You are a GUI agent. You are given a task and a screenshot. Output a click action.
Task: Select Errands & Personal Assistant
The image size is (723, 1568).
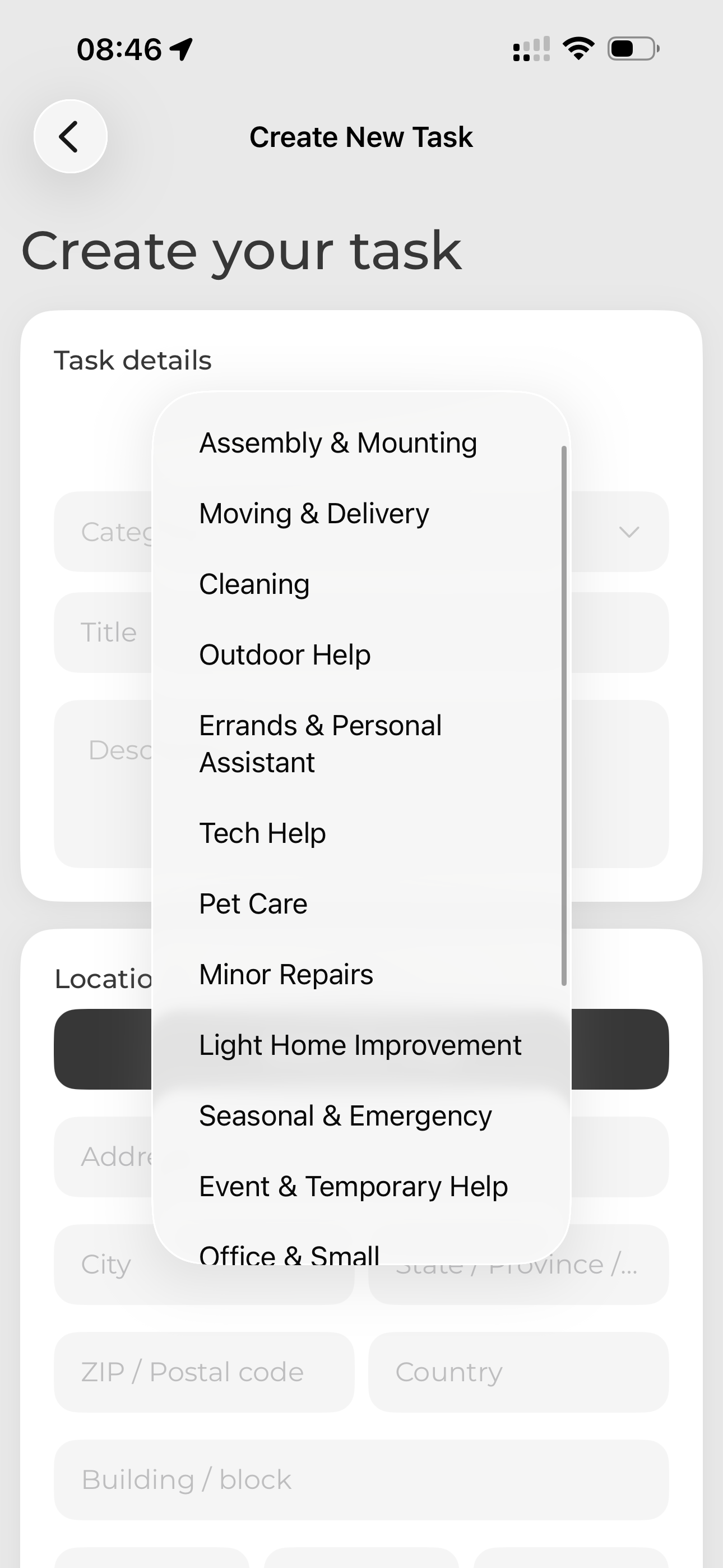pyautogui.click(x=320, y=743)
